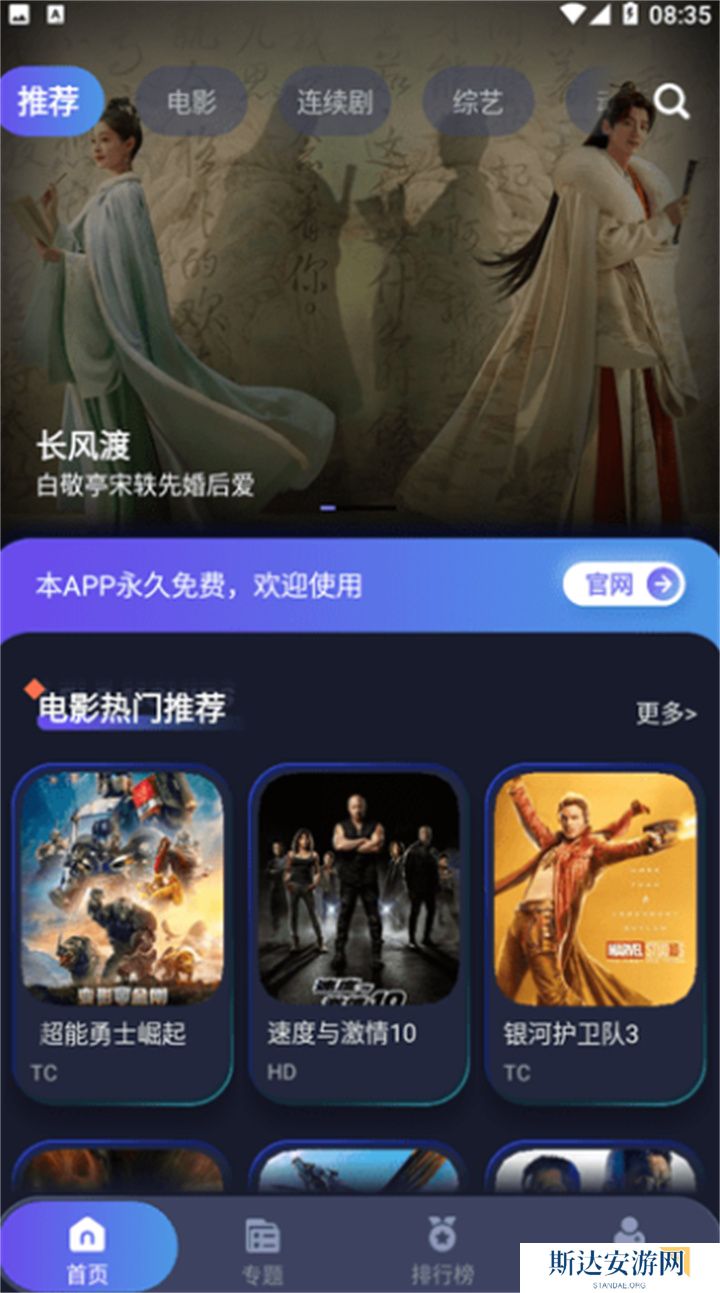Switch to the 专题 bottom tab
The image size is (720, 1293).
click(263, 1251)
